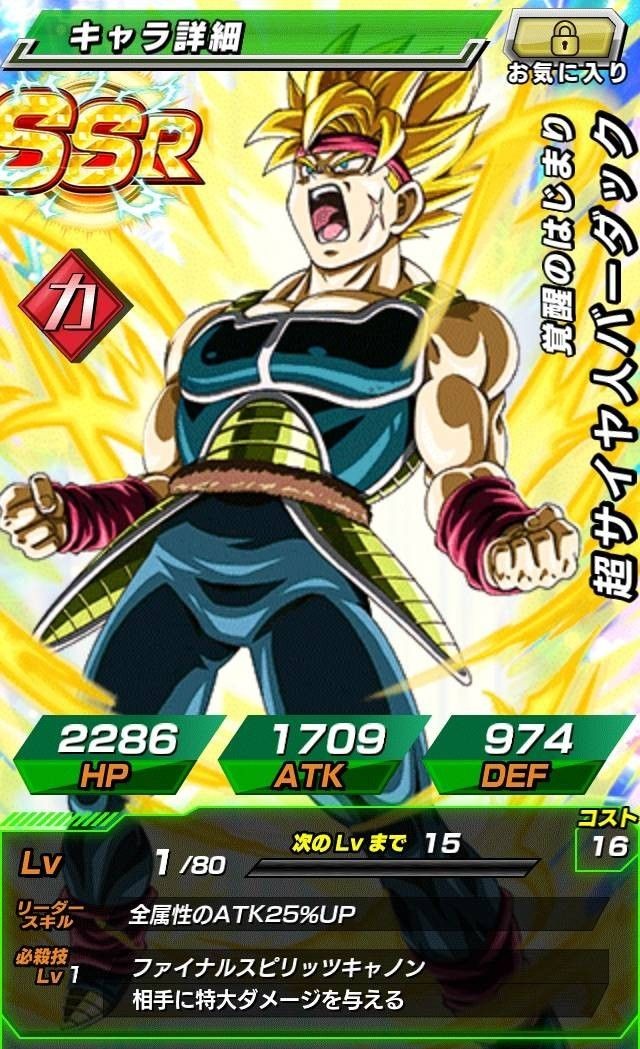Screen dimensions: 640x1049
Task: Tap the お気に入り favorite lock button
Action: point(567,38)
